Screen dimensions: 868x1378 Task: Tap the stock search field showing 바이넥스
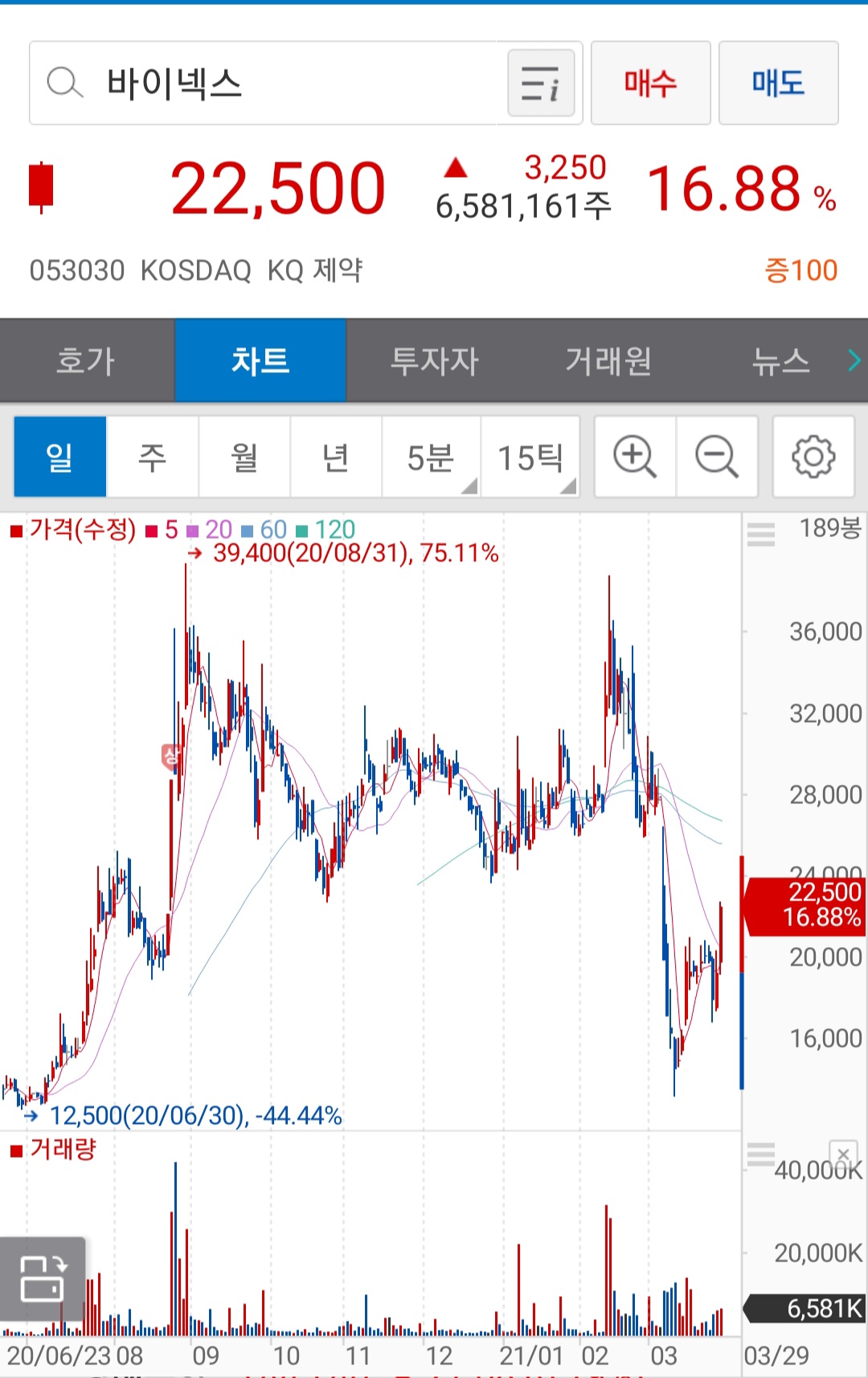(x=265, y=83)
